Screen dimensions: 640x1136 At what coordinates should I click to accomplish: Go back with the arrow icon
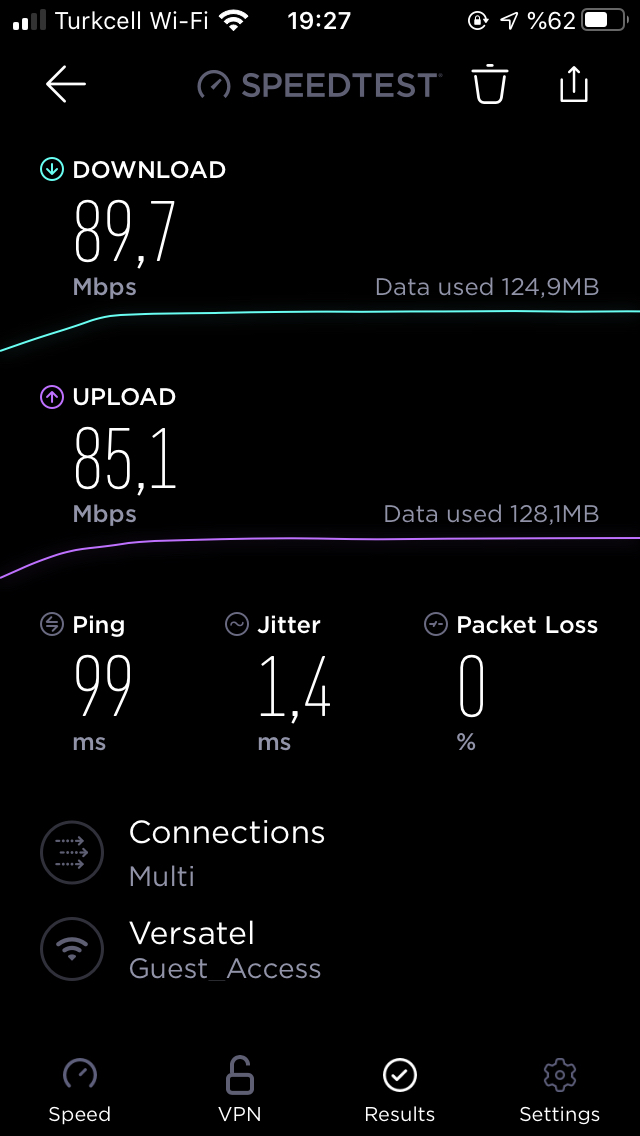(x=66, y=84)
